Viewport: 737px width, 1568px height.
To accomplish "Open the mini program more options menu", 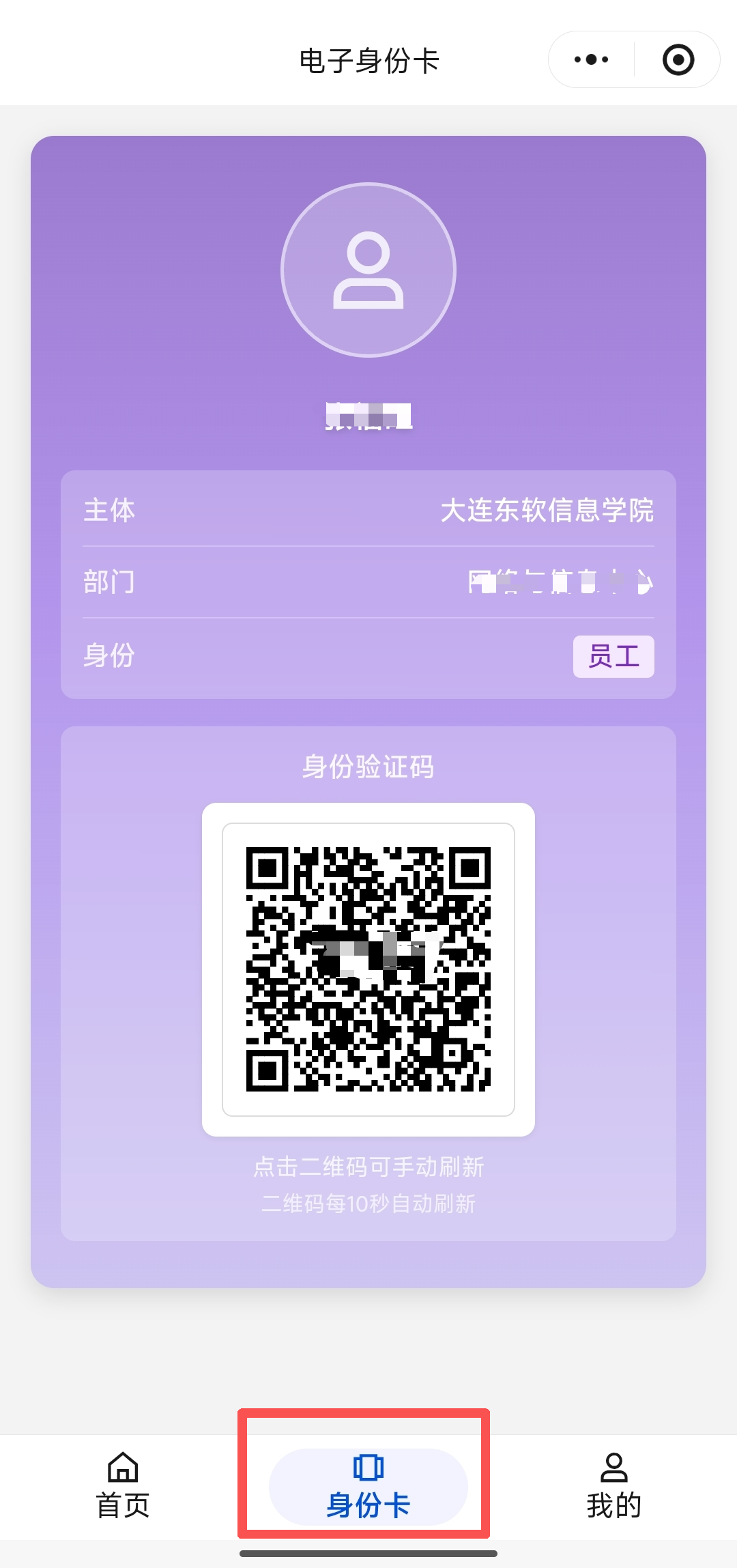I will [x=591, y=60].
